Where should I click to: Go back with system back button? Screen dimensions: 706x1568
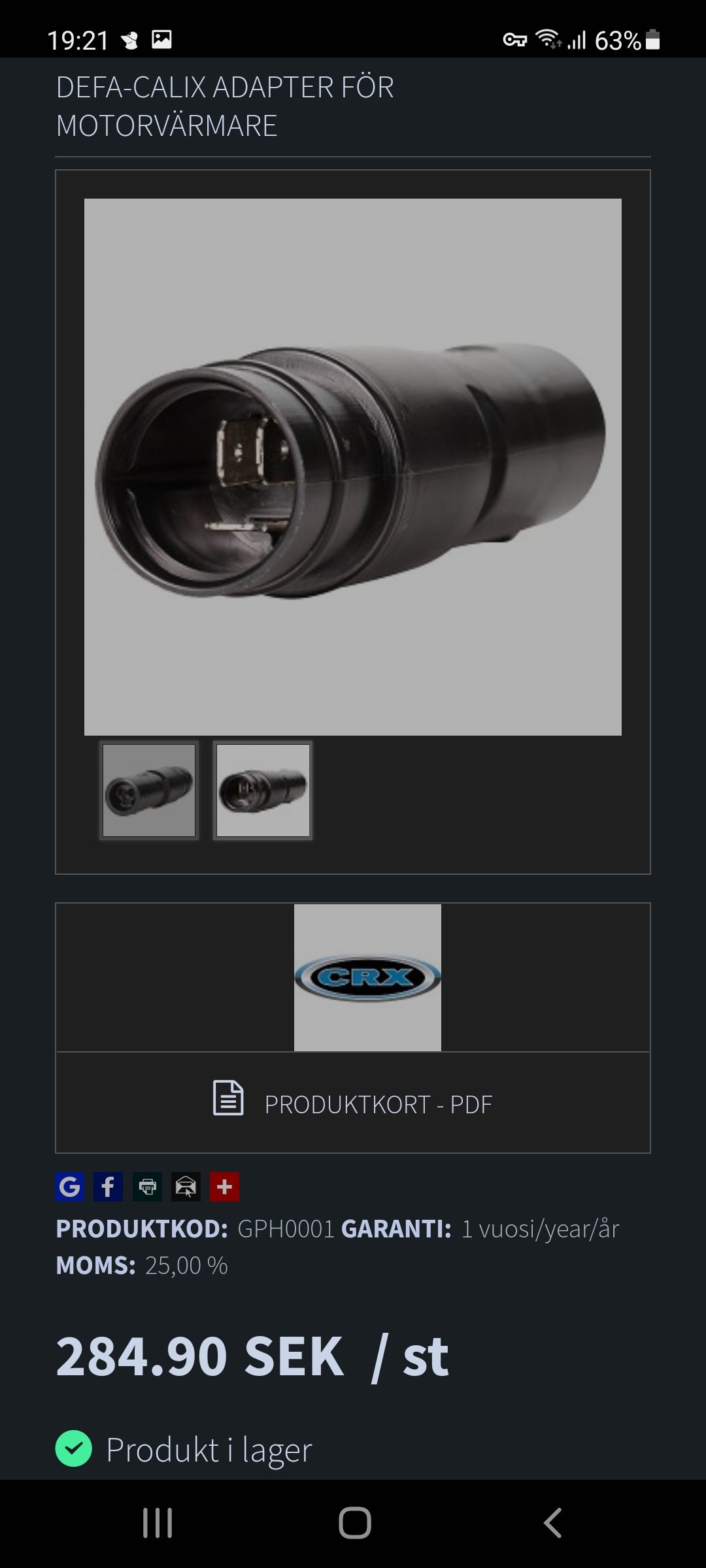click(552, 1523)
